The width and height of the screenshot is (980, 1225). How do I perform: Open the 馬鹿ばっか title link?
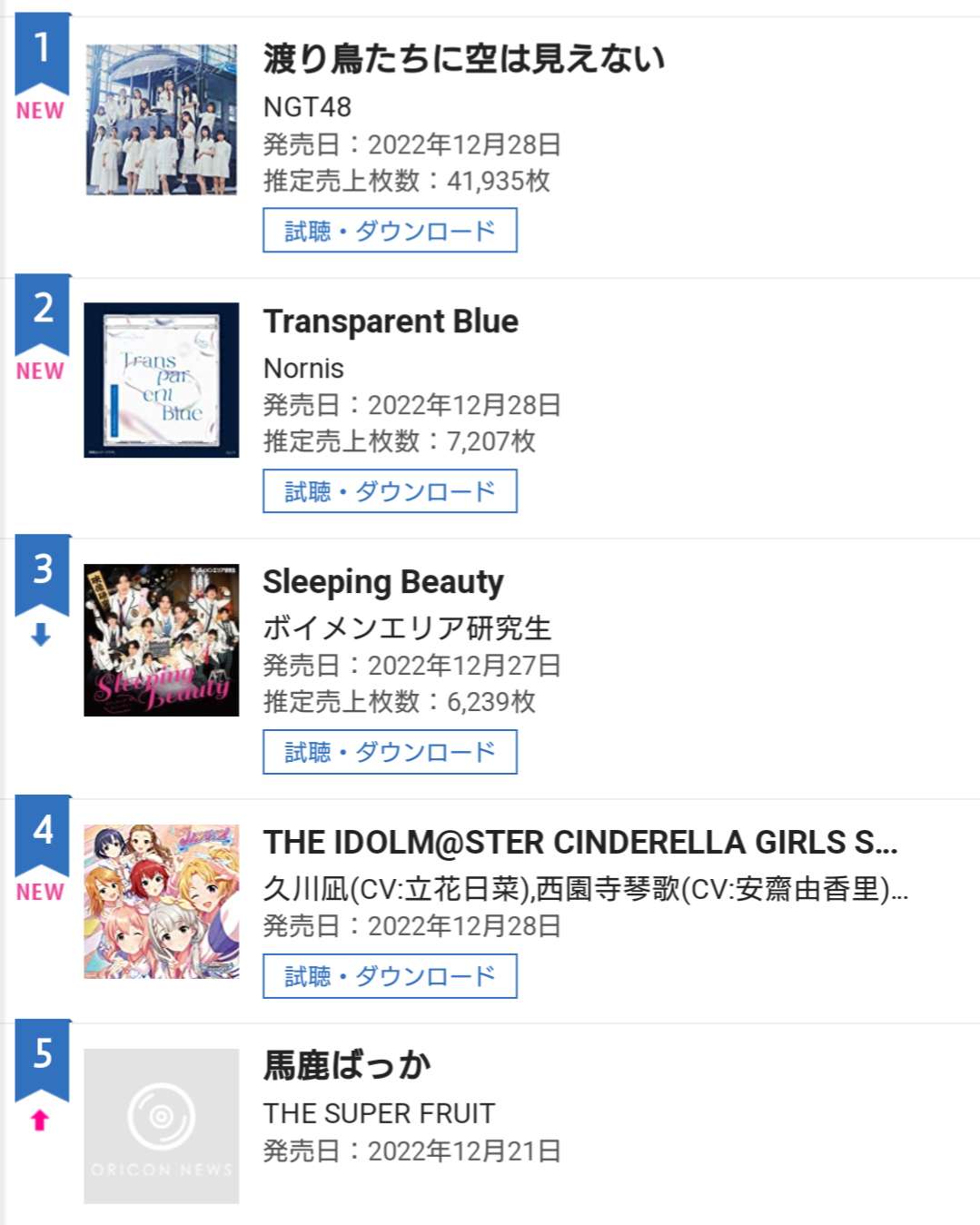point(347,1065)
